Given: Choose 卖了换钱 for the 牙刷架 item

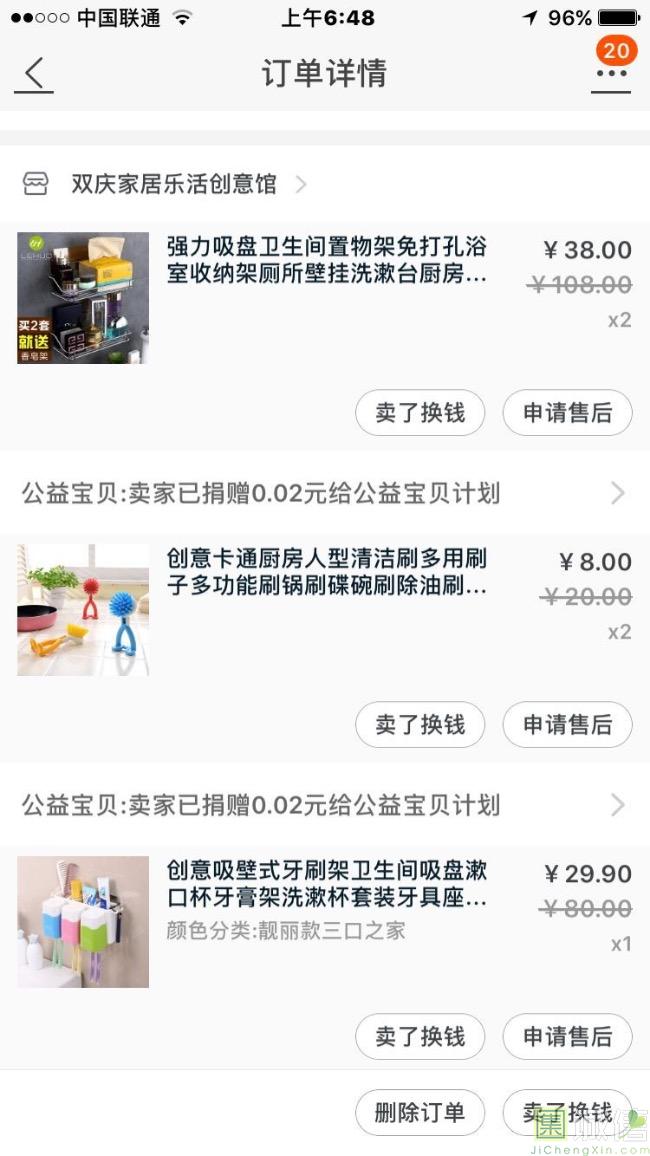Looking at the screenshot, I should pos(420,1037).
